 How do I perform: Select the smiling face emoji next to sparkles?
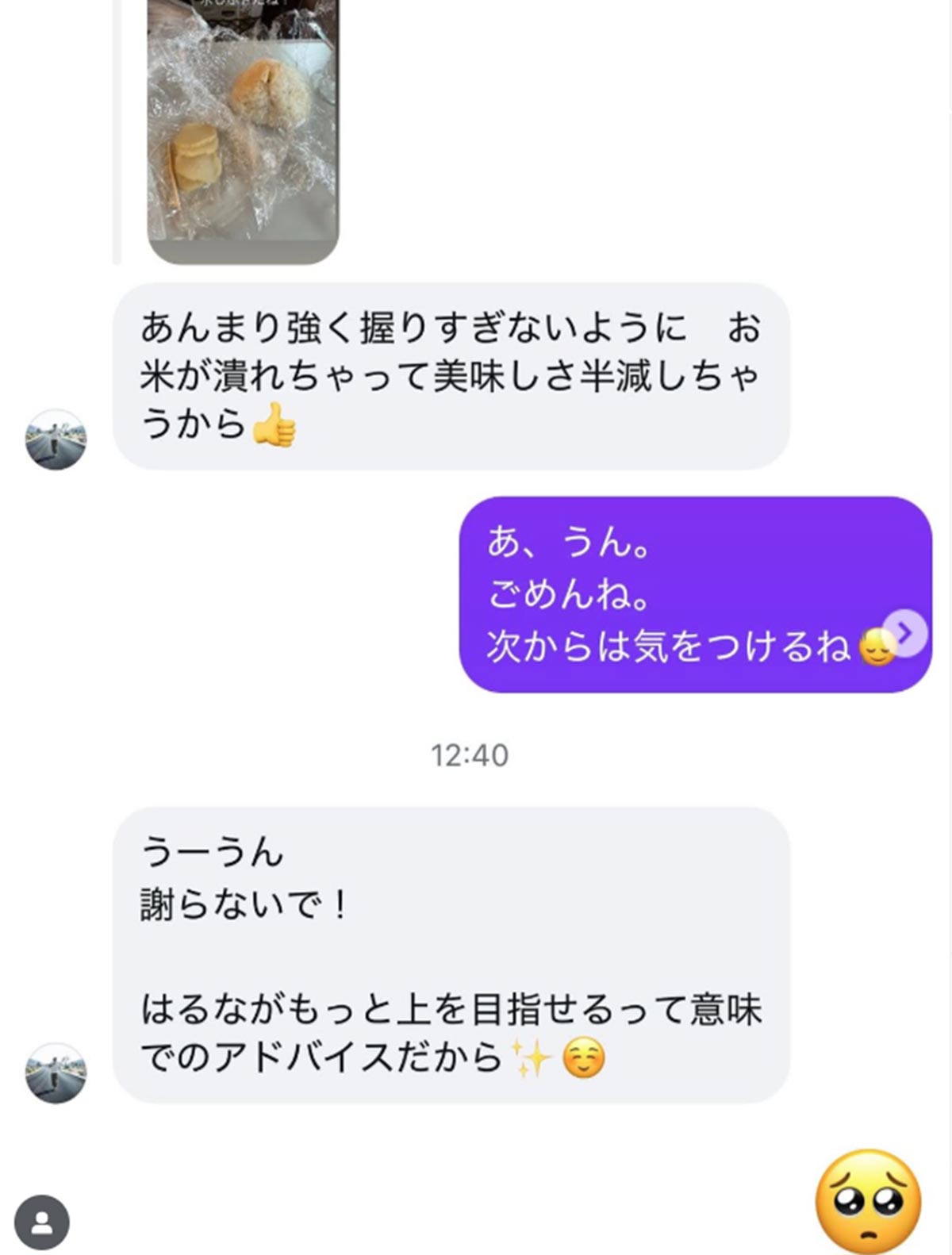click(x=582, y=1057)
